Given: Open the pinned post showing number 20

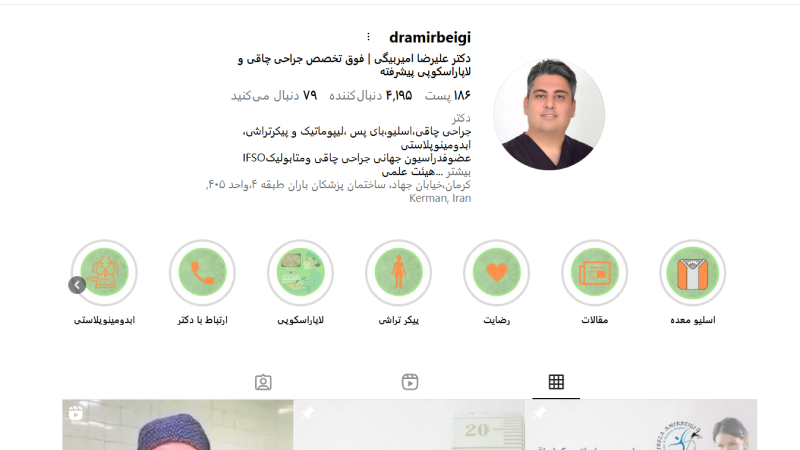Looking at the screenshot, I should click(x=409, y=426).
